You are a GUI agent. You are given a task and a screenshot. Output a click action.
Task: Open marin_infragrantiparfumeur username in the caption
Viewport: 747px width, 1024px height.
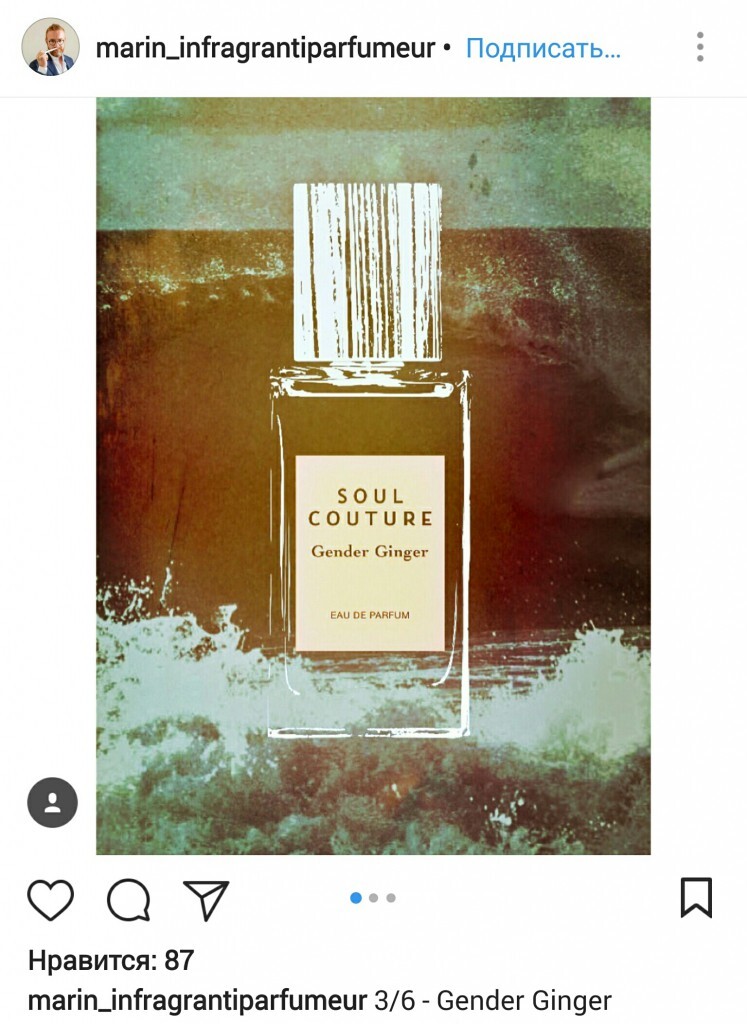pyautogui.click(x=197, y=1000)
